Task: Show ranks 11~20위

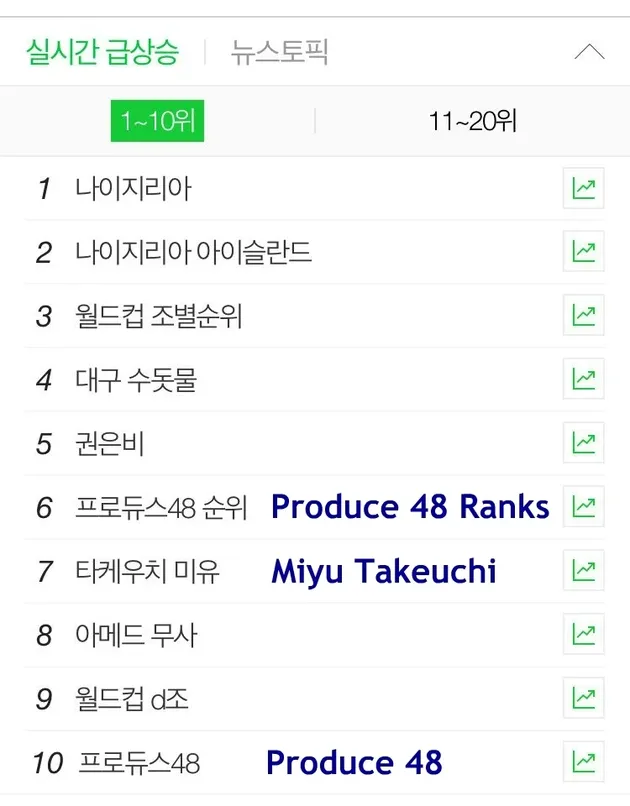Action: 472,122
